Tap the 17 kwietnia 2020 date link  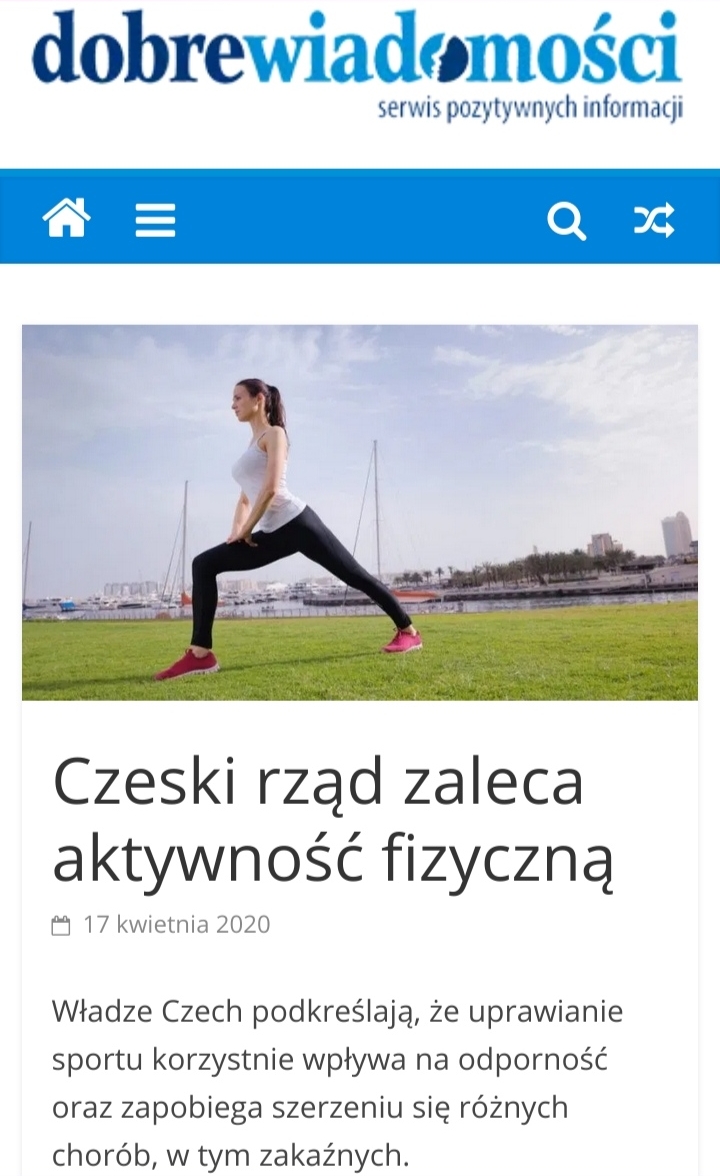(x=176, y=924)
